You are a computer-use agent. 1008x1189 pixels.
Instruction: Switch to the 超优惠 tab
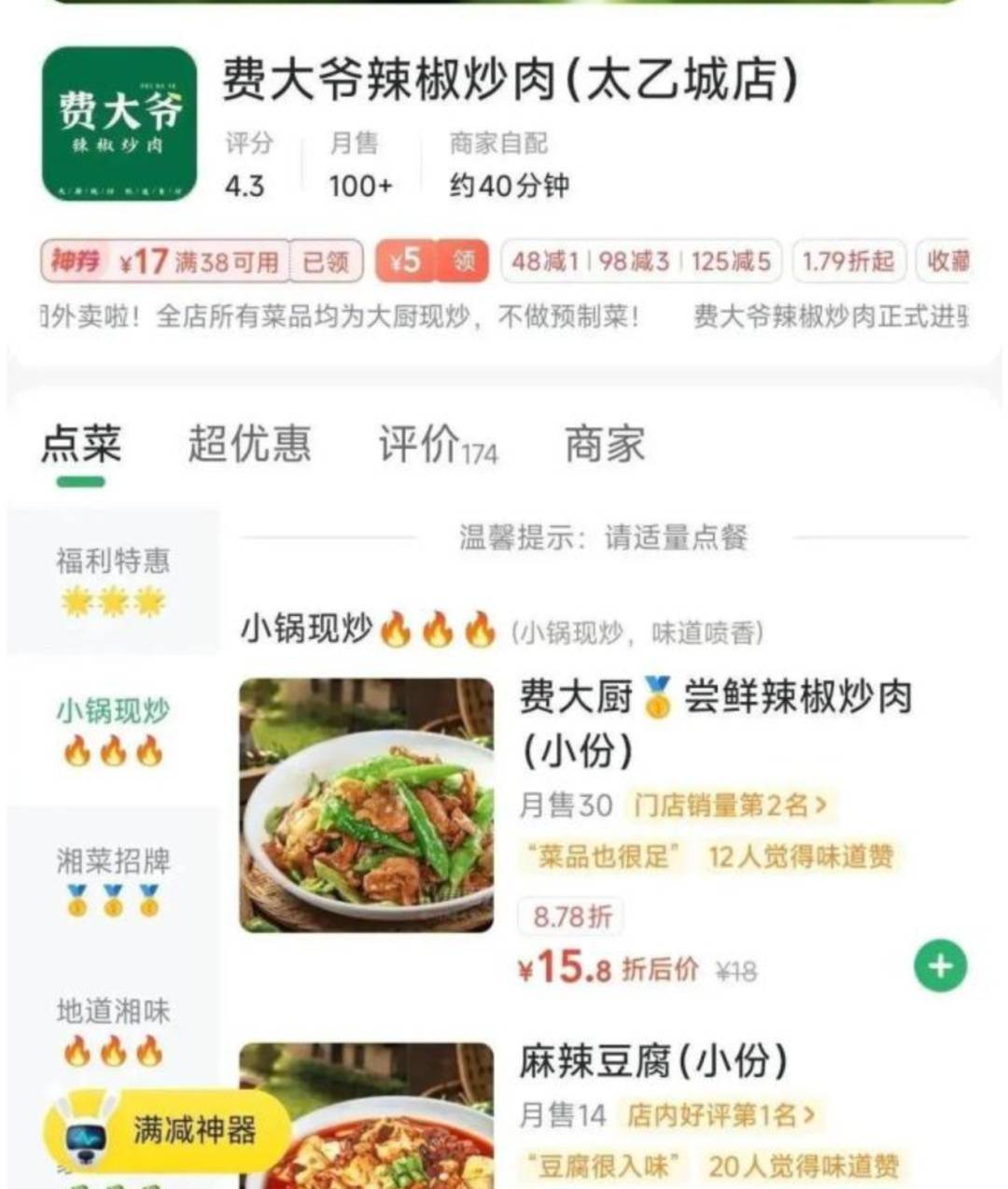248,443
